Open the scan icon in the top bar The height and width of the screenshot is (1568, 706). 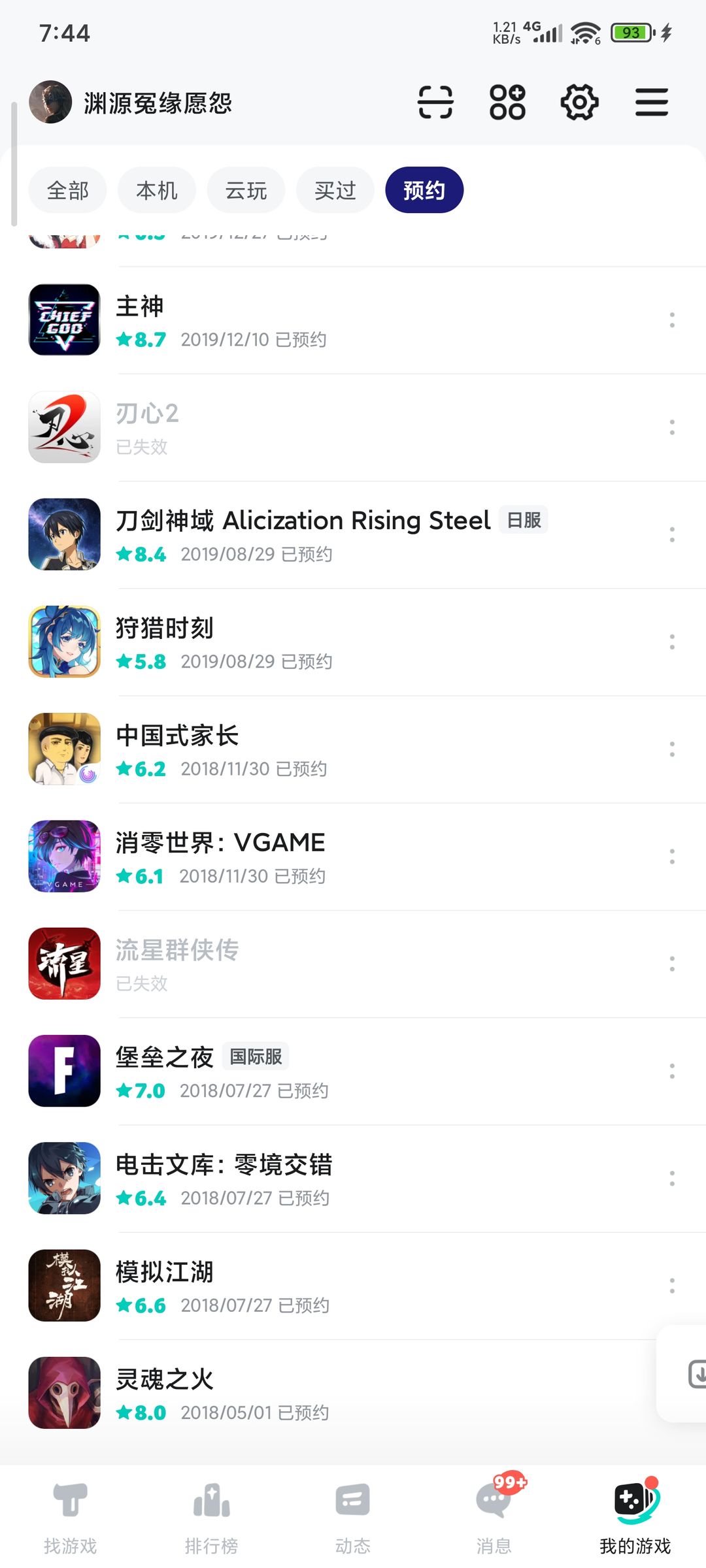(435, 103)
